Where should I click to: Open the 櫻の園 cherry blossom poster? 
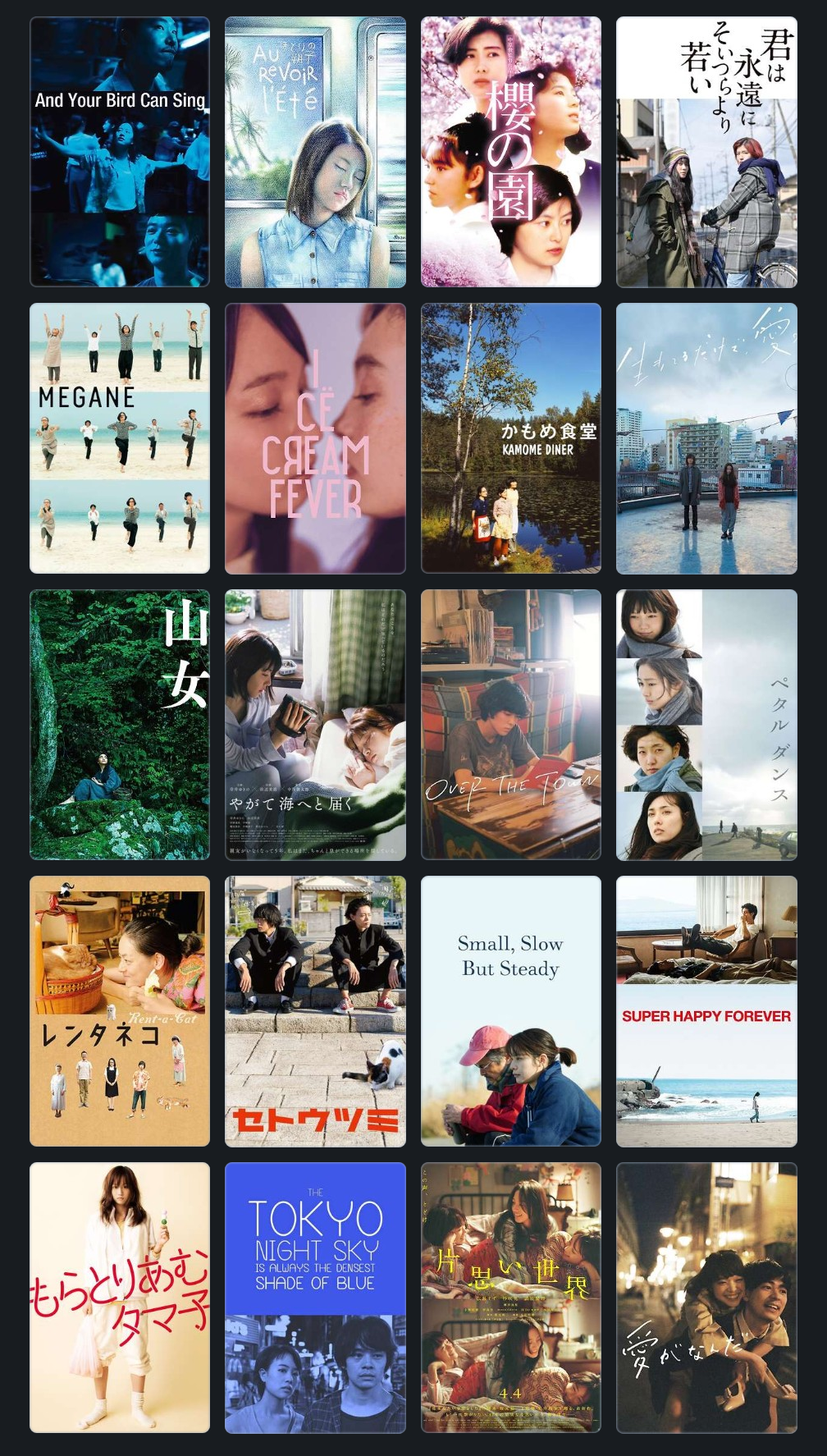[x=510, y=152]
